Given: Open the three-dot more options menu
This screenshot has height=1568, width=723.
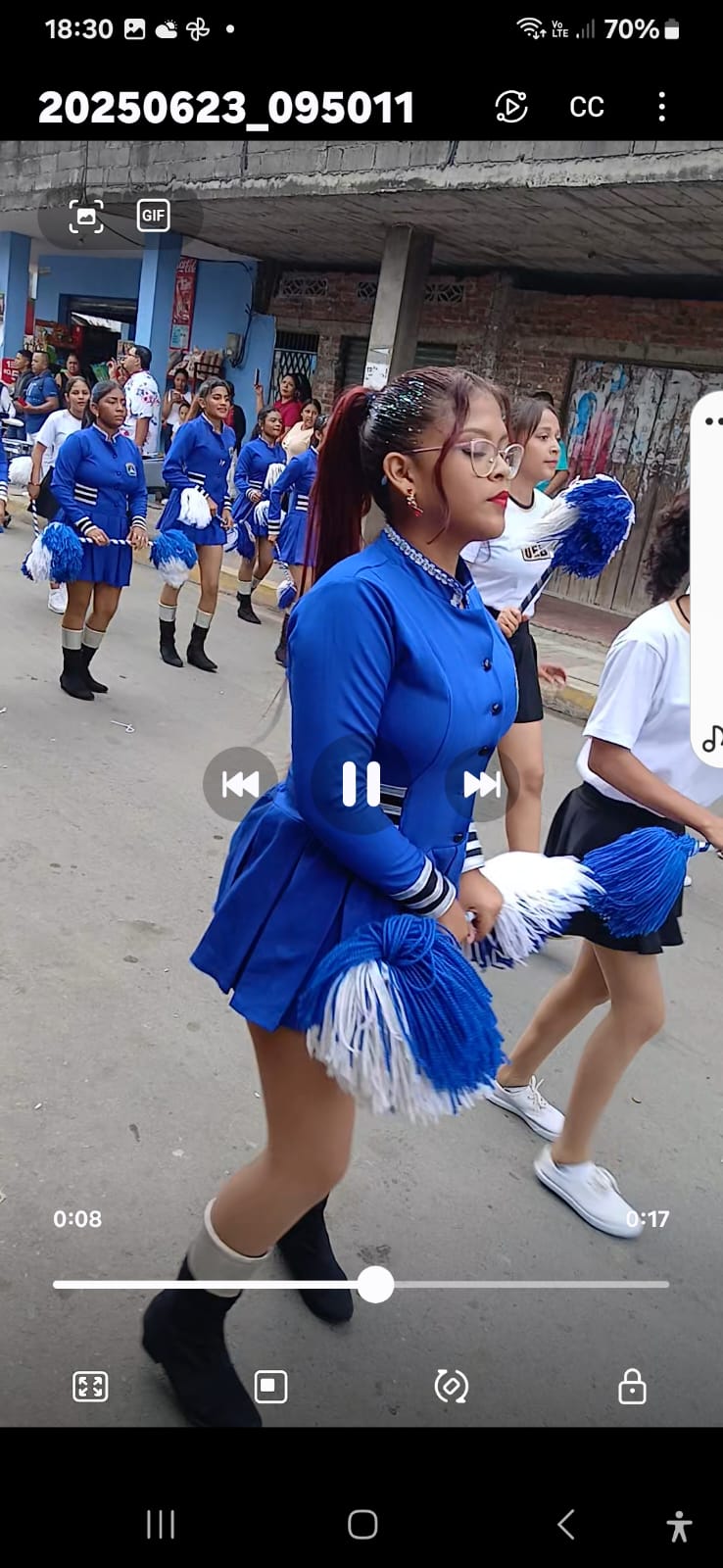Looking at the screenshot, I should point(662,107).
